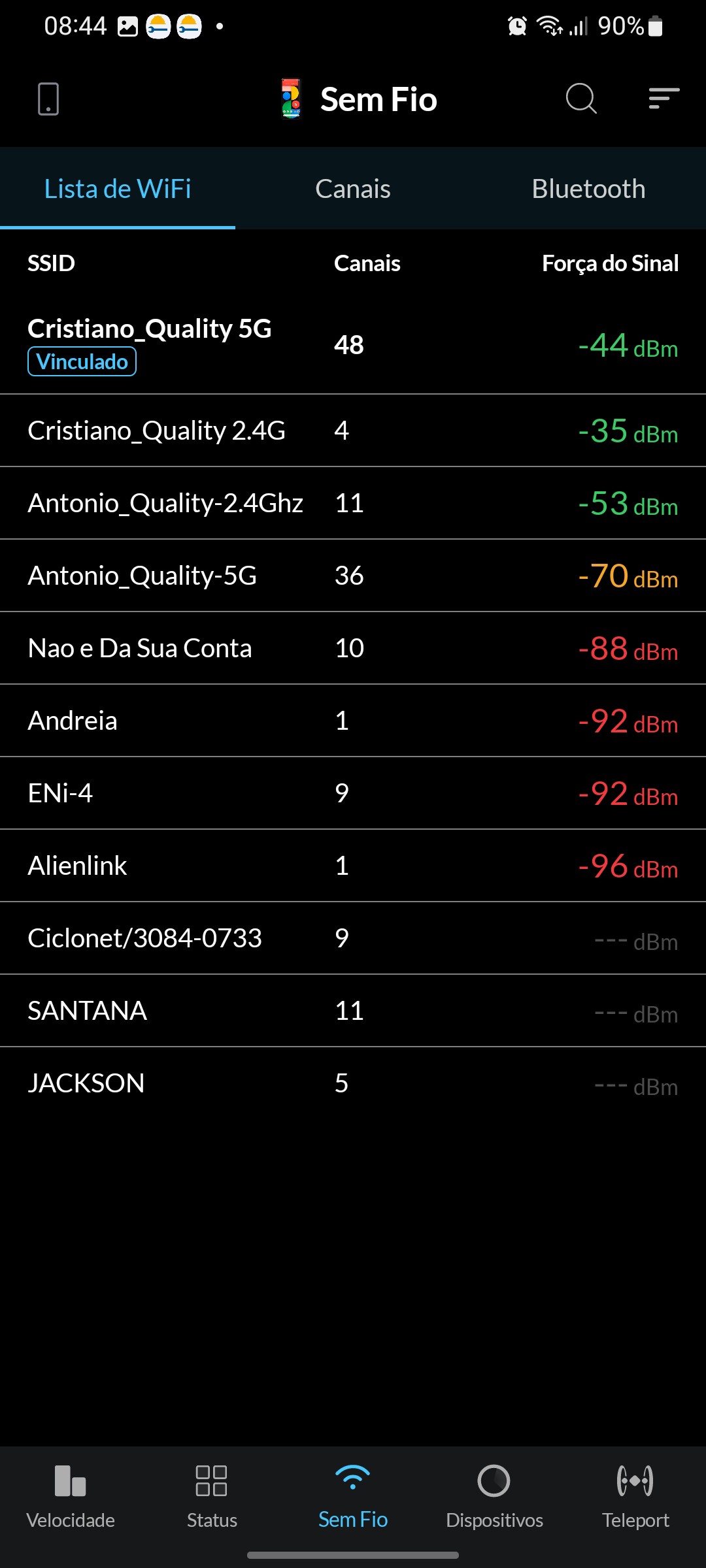
Task: Open the Cristiano_Quality 2.4G network
Action: (353, 431)
